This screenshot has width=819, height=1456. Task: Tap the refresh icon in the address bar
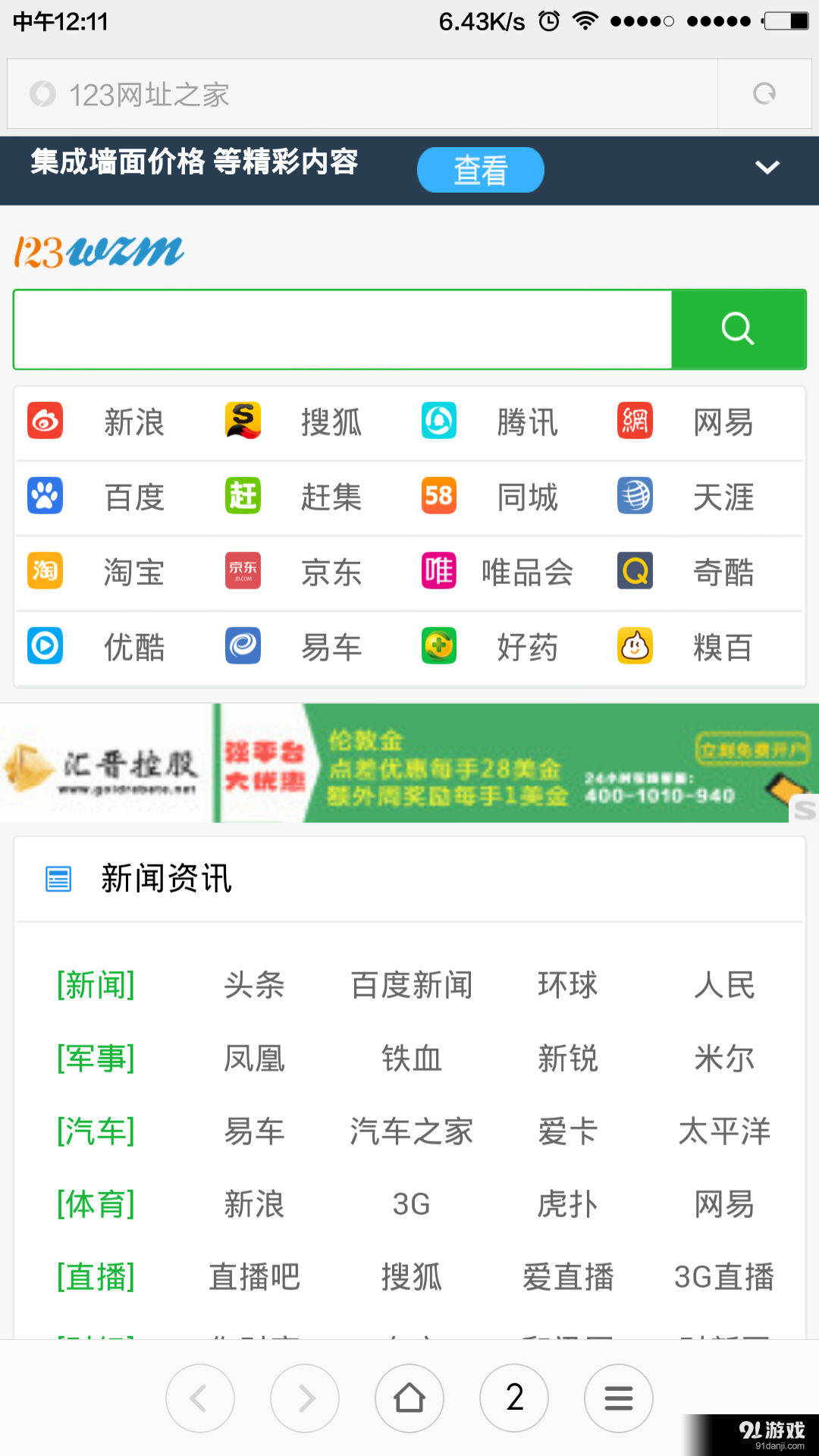tap(763, 93)
